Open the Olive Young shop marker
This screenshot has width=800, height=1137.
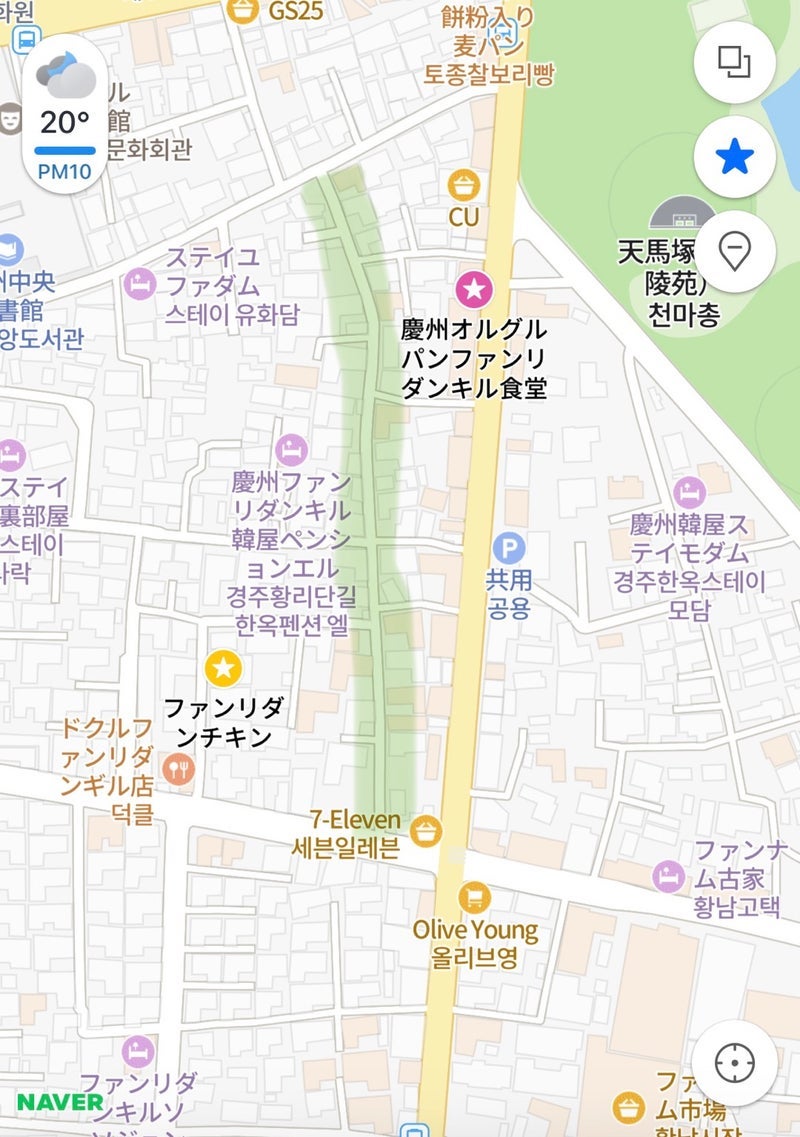(474, 897)
